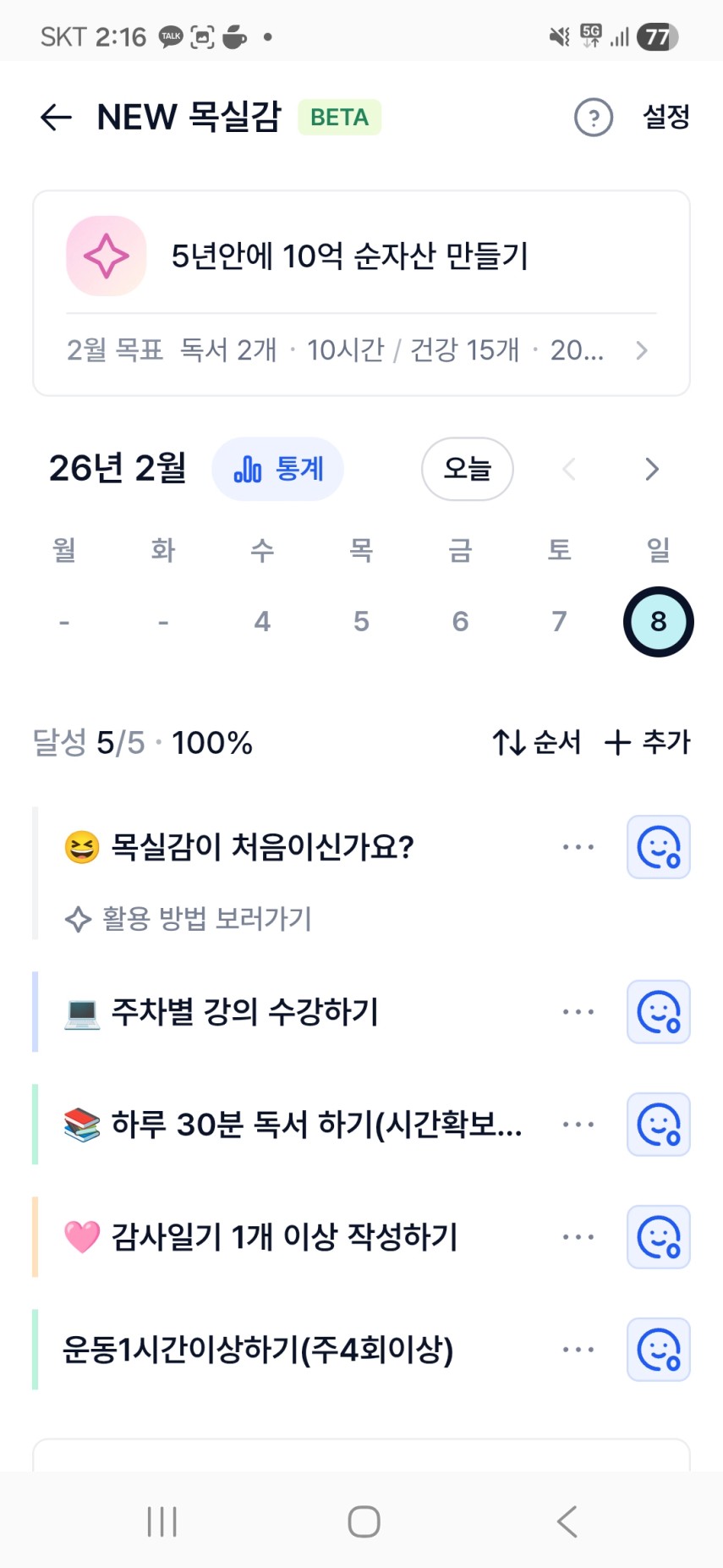
Task: Open more options for 주차별 강의 수강하기
Action: [578, 1012]
